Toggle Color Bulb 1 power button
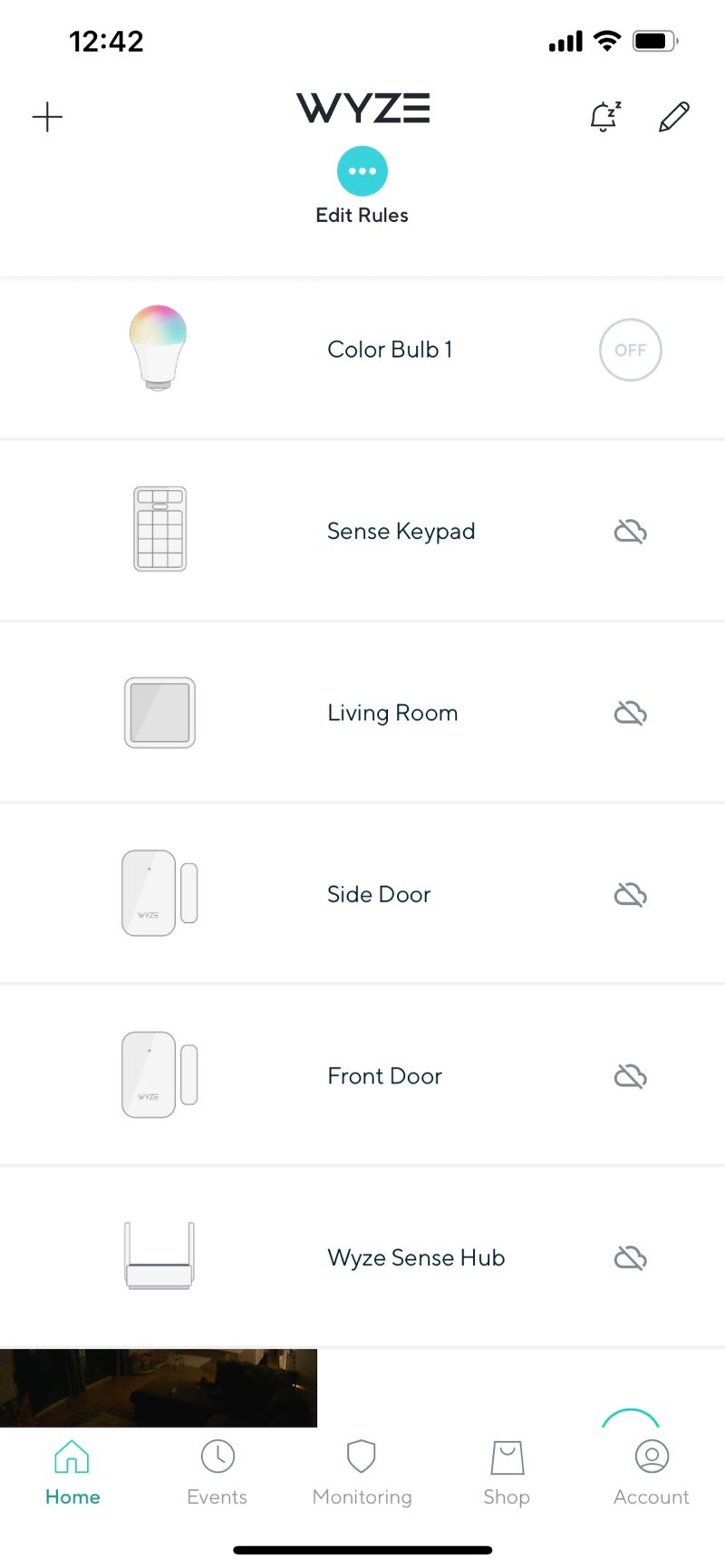 pyautogui.click(x=630, y=350)
